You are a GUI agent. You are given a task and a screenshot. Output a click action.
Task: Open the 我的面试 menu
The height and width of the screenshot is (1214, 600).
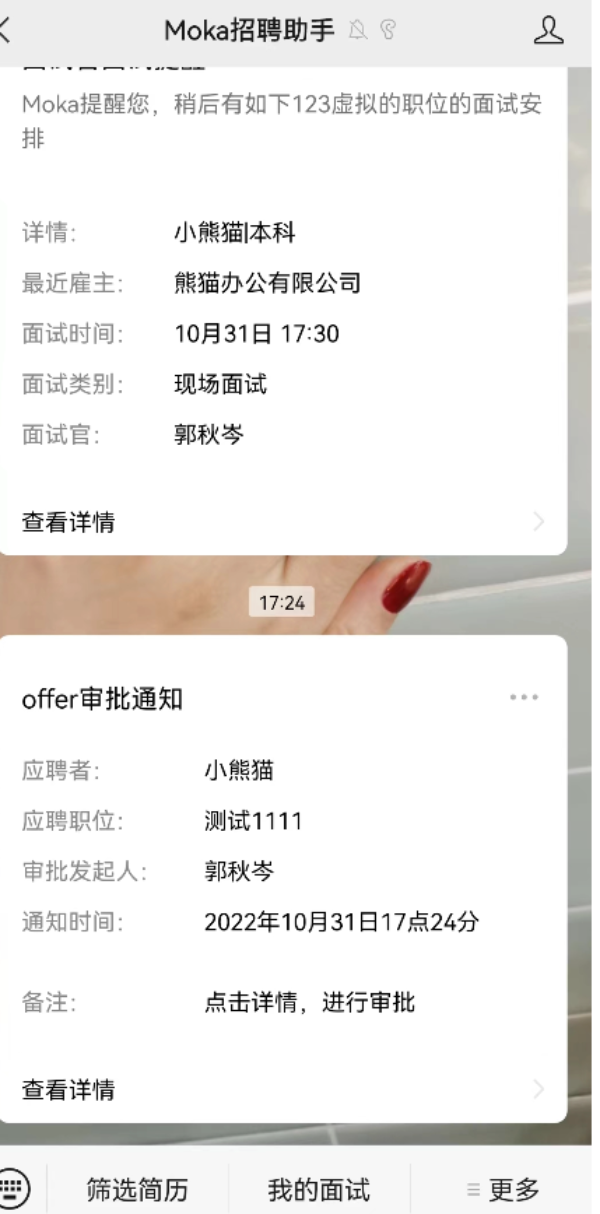click(x=319, y=1189)
